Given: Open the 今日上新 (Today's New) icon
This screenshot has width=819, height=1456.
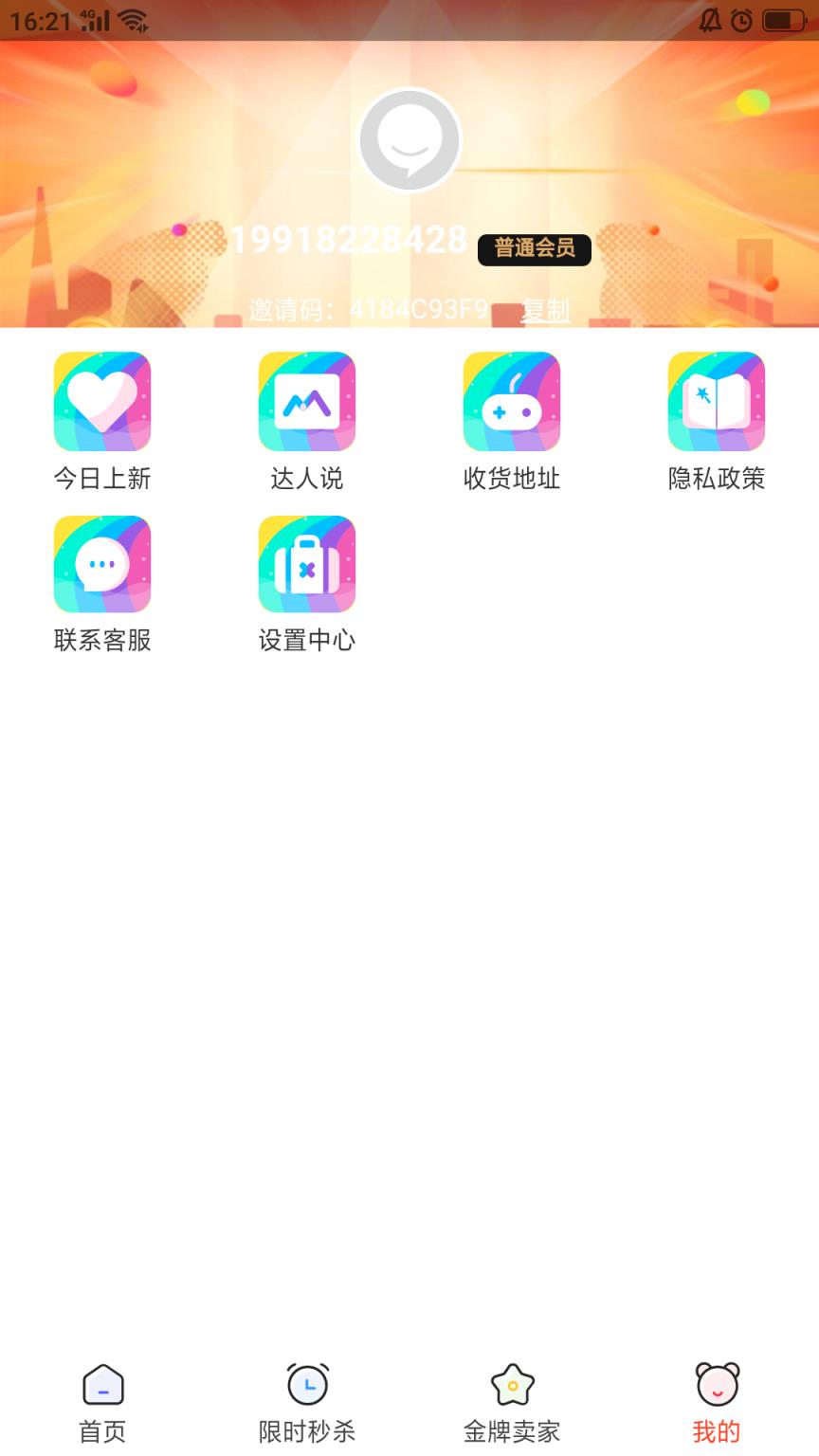Looking at the screenshot, I should (x=102, y=401).
